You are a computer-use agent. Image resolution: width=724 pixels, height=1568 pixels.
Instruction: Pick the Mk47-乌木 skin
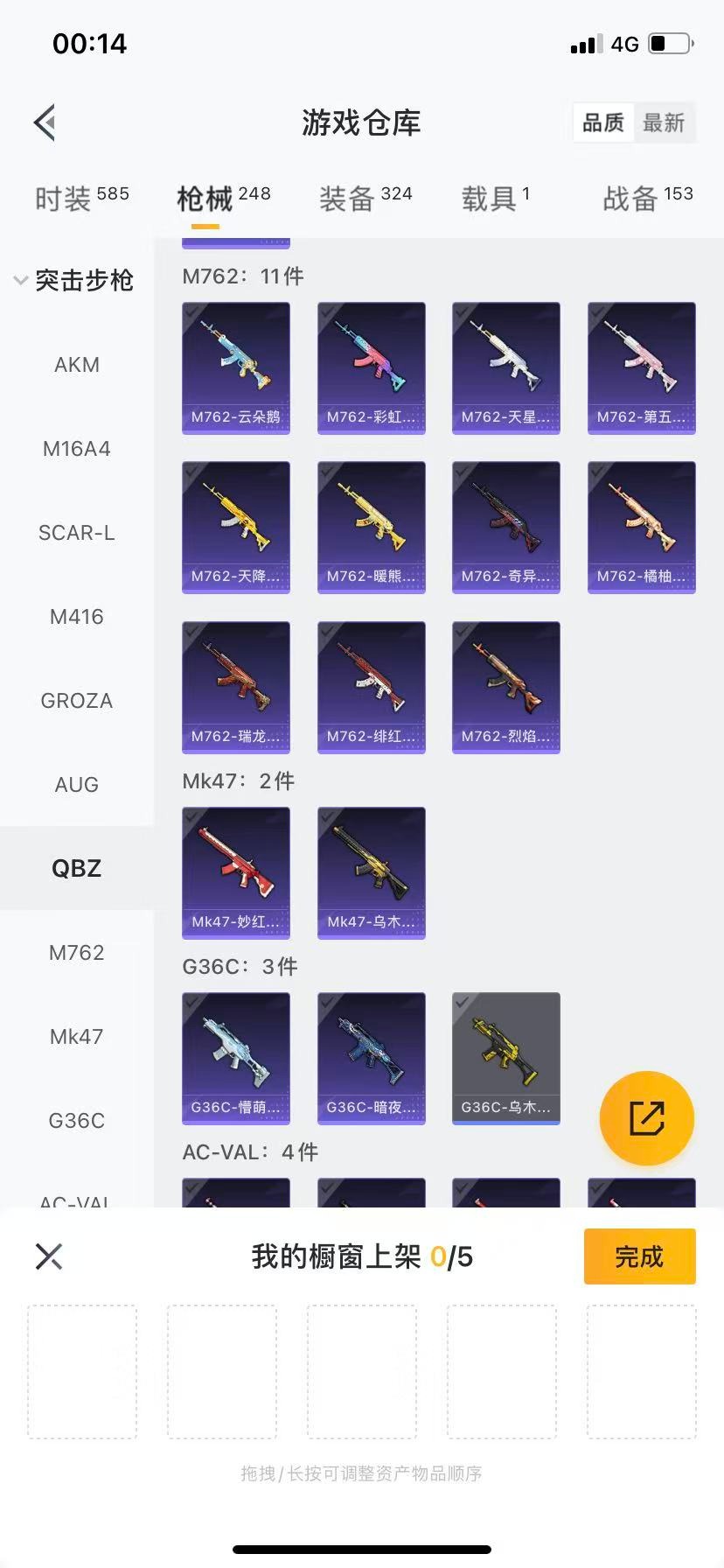(x=371, y=872)
